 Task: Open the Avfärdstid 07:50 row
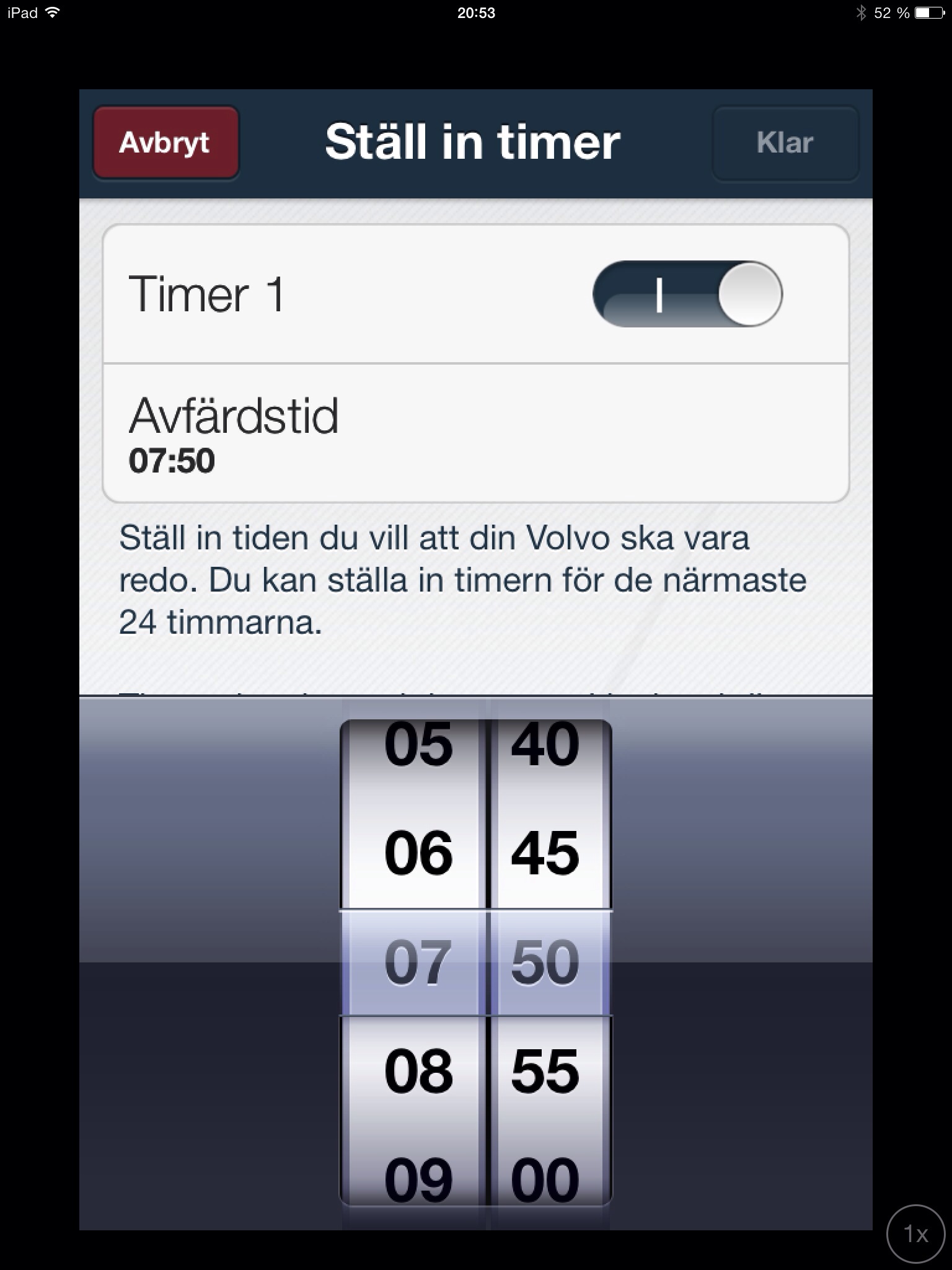(475, 433)
